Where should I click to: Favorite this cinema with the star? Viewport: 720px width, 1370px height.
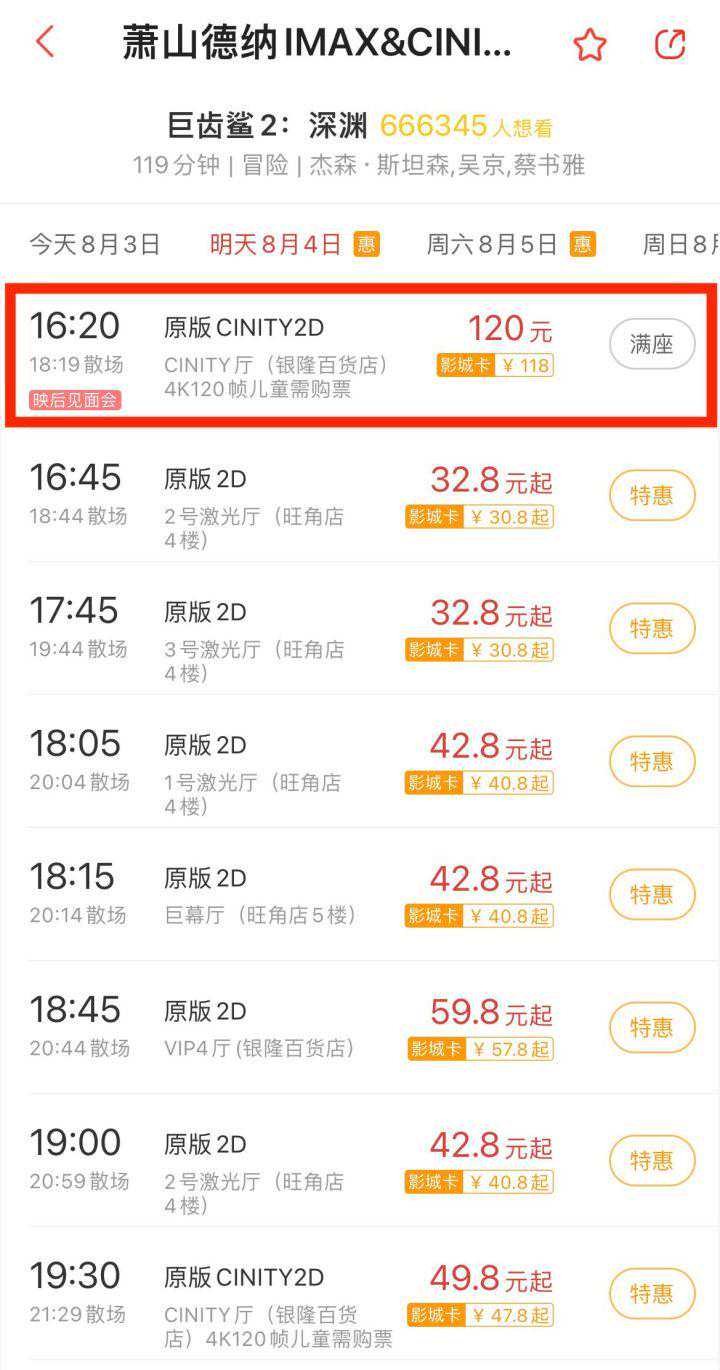pyautogui.click(x=590, y=45)
